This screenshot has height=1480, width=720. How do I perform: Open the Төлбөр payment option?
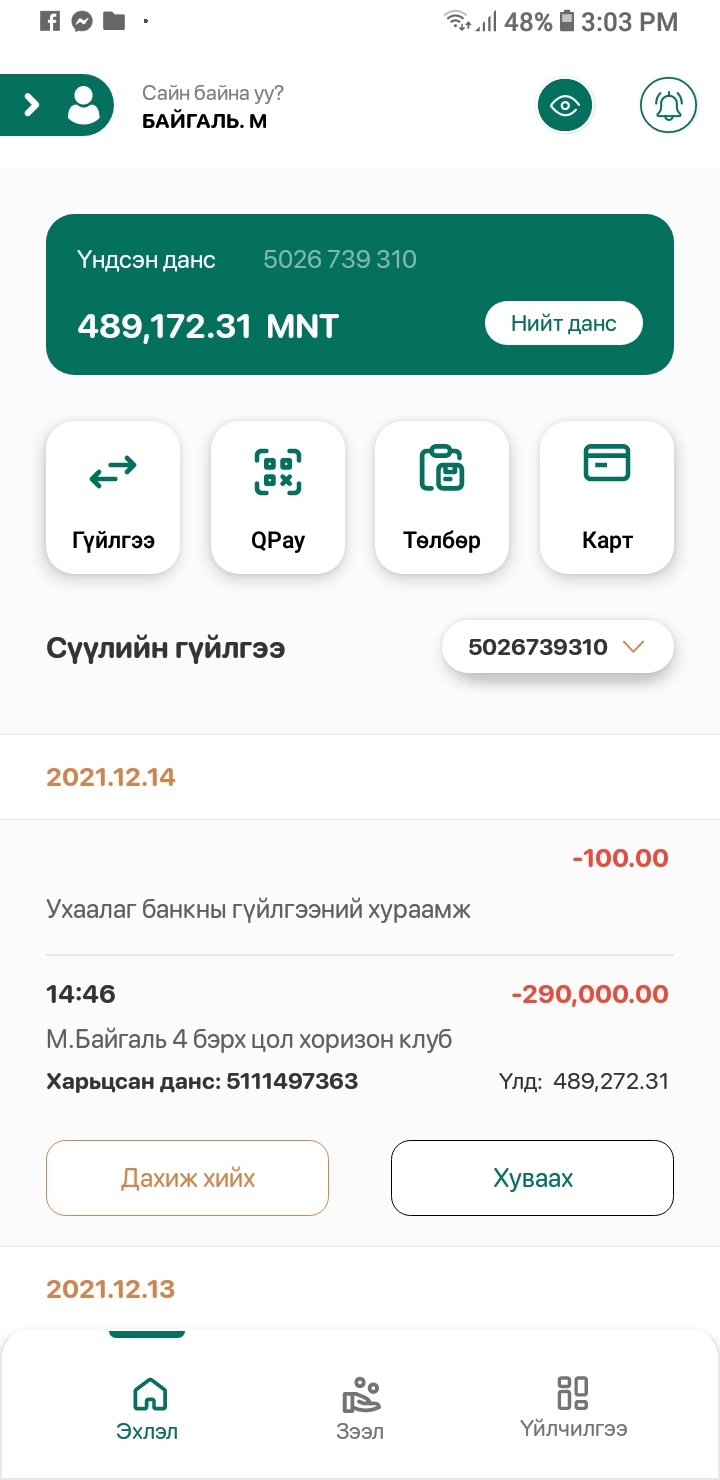[x=441, y=497]
